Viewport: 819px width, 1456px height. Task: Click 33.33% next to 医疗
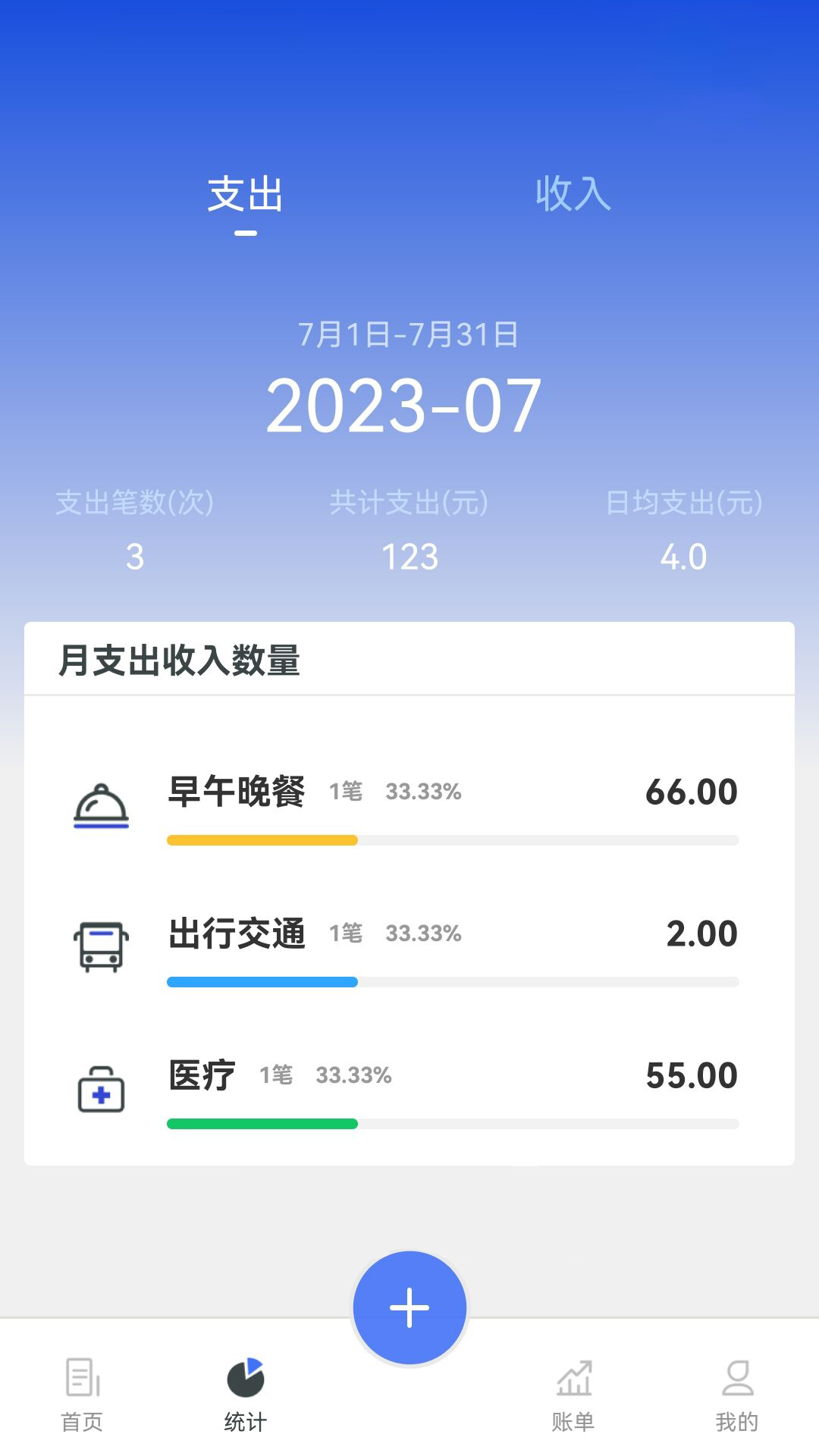[353, 1075]
